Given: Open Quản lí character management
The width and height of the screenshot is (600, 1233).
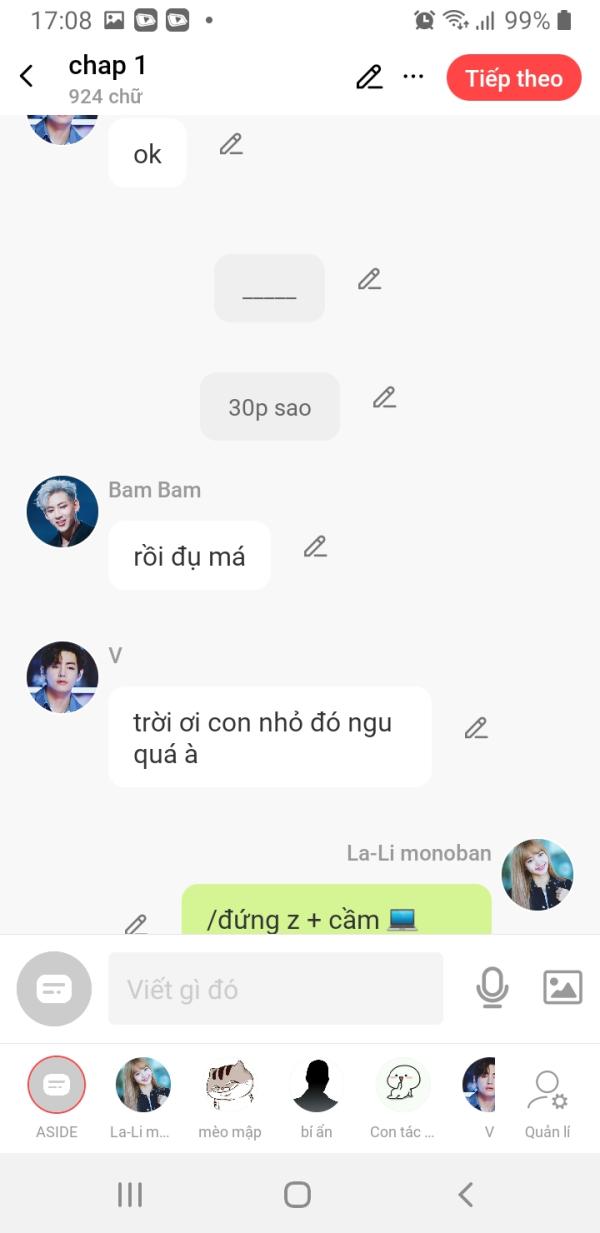Looking at the screenshot, I should point(547,1103).
